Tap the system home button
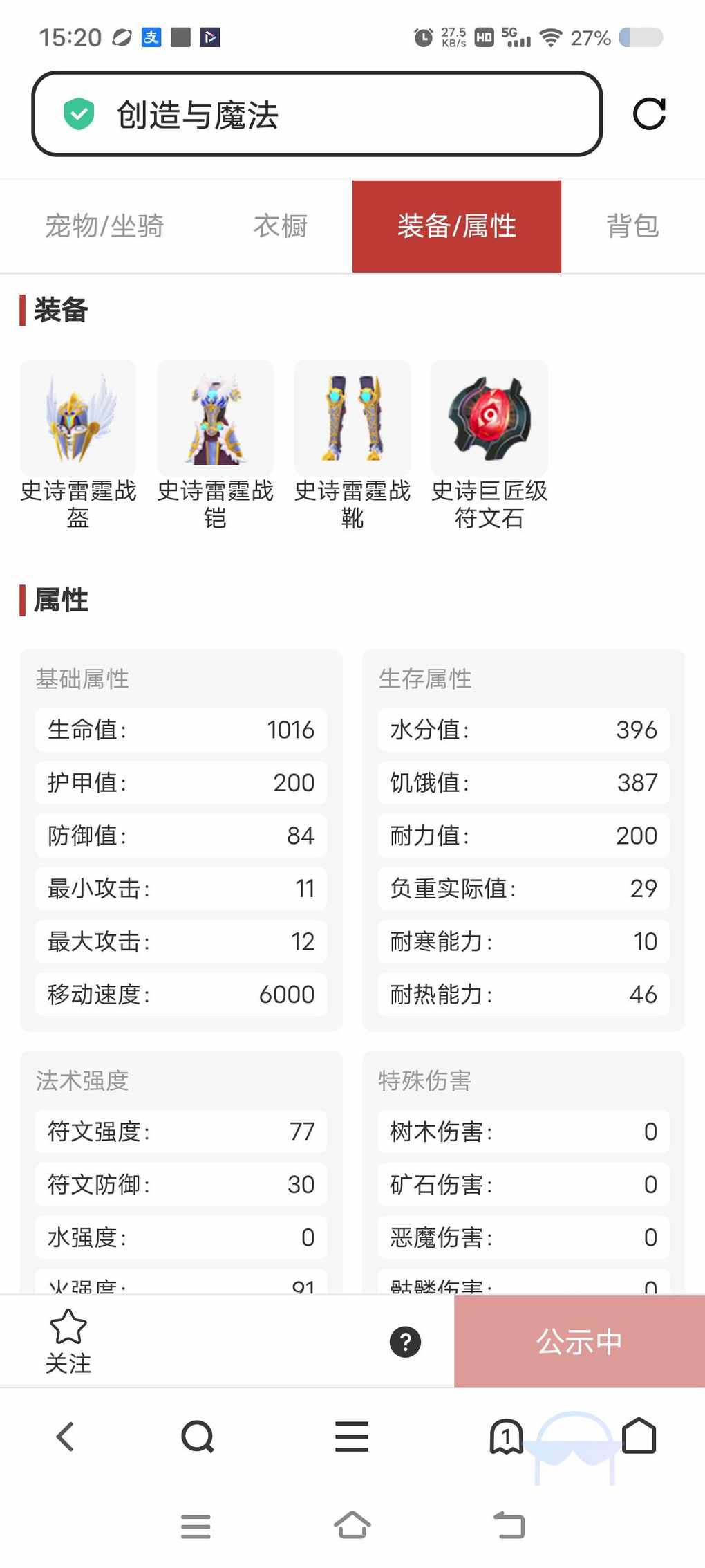Screen dimensions: 705x1568 click(x=352, y=1525)
